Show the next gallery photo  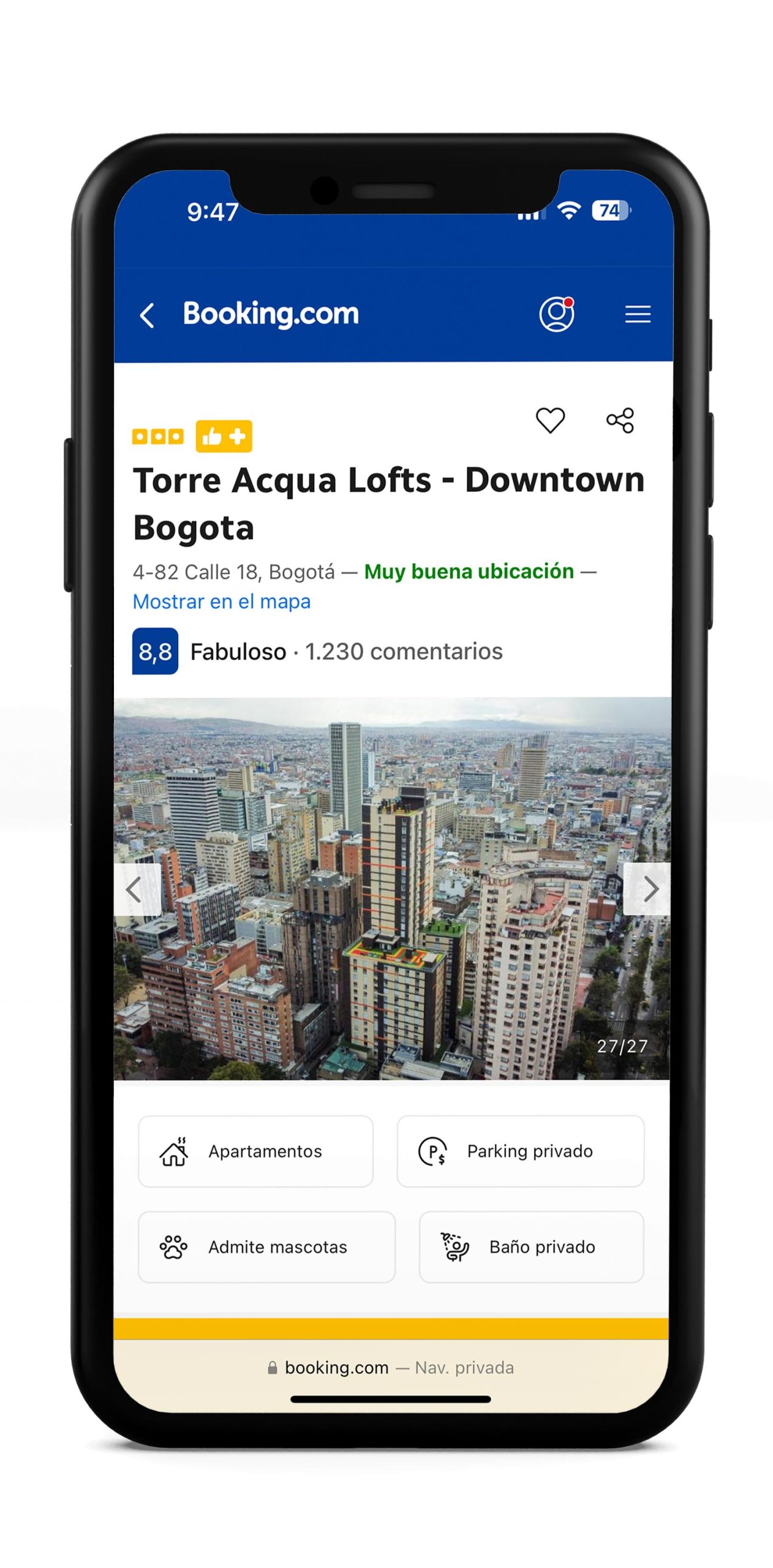pos(649,889)
